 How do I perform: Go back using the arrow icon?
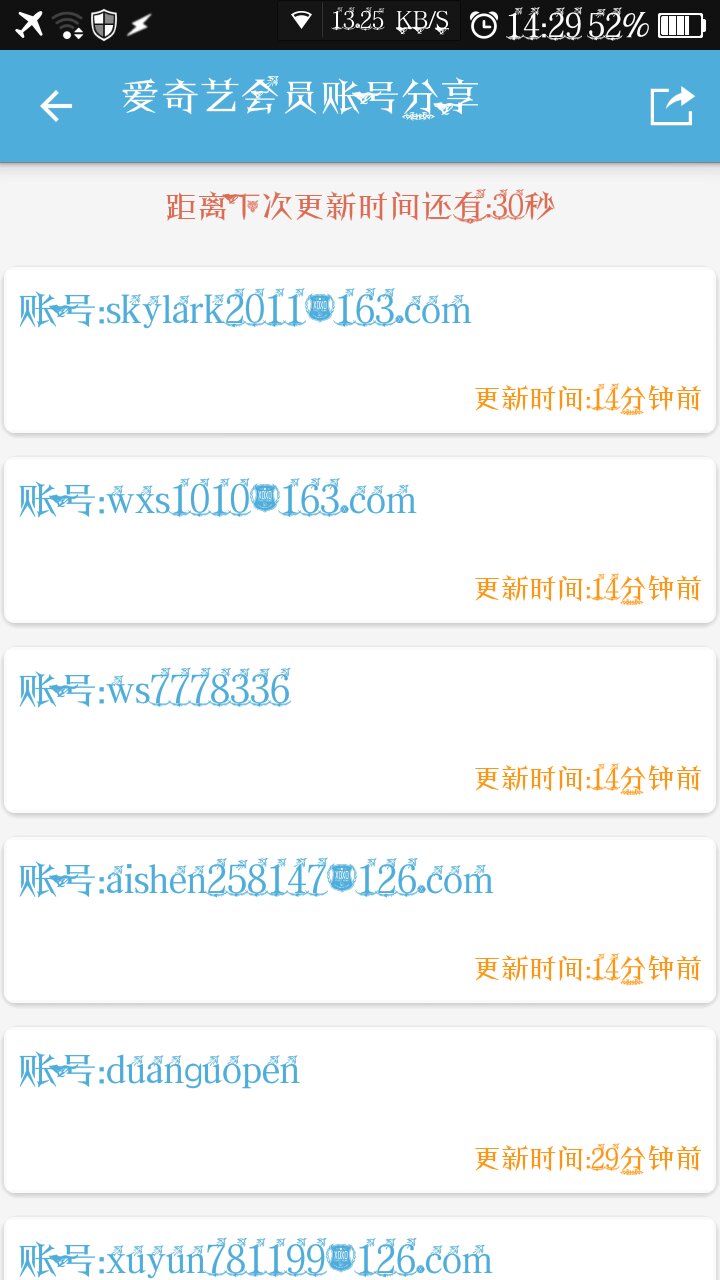coord(56,106)
